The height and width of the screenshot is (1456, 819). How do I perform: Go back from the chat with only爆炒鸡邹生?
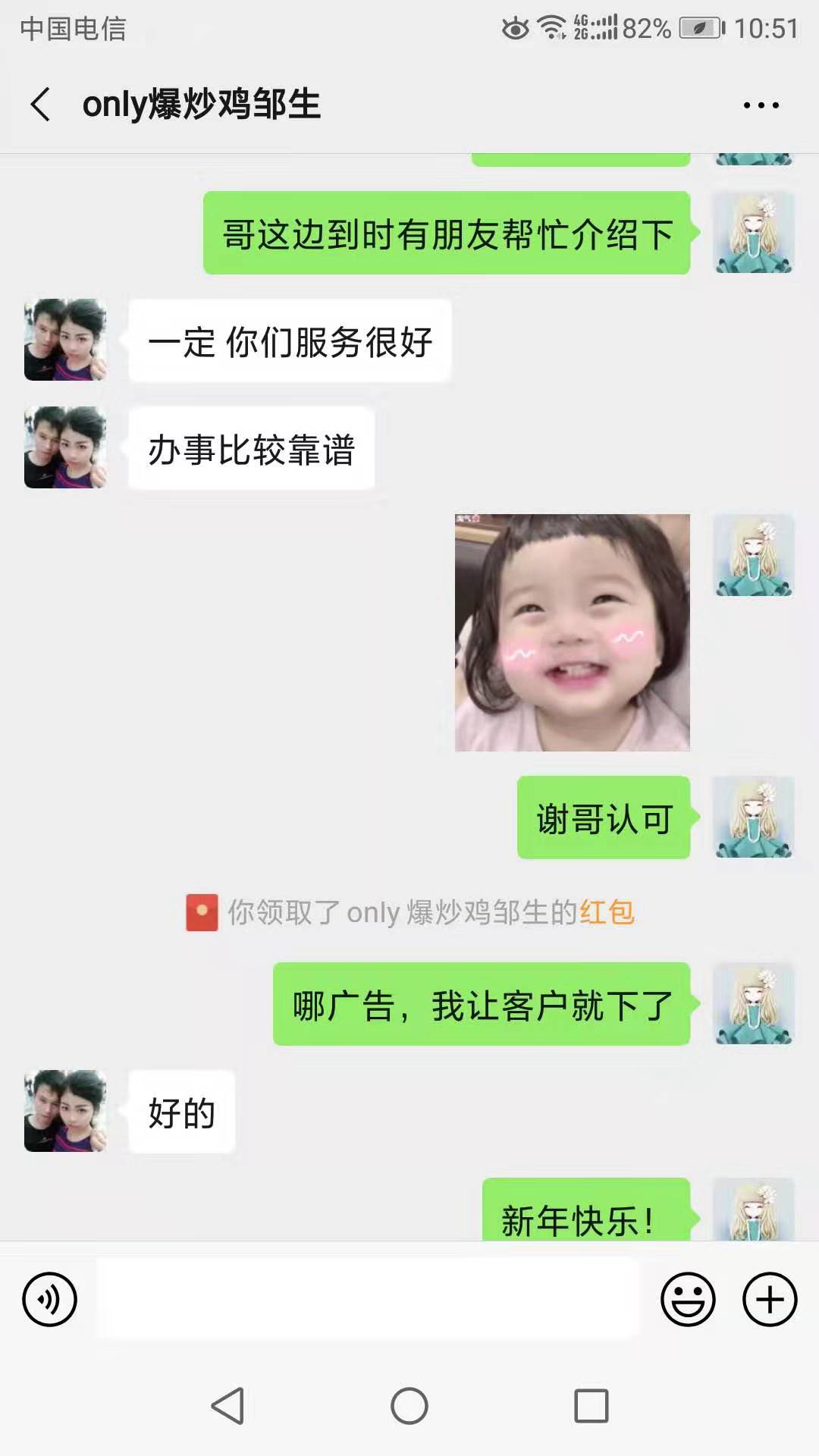click(41, 105)
